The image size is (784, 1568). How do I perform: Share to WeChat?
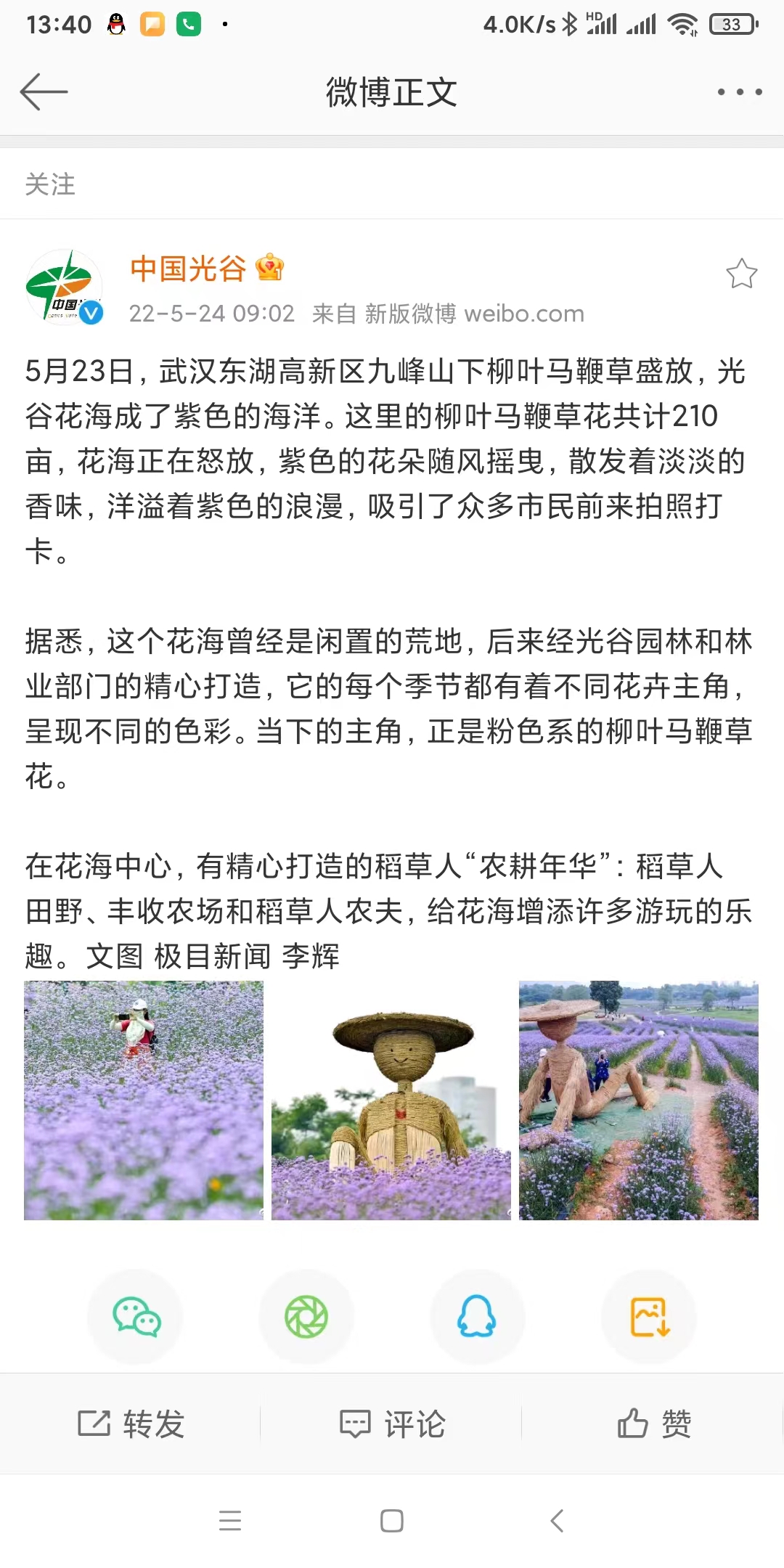pos(136,1317)
